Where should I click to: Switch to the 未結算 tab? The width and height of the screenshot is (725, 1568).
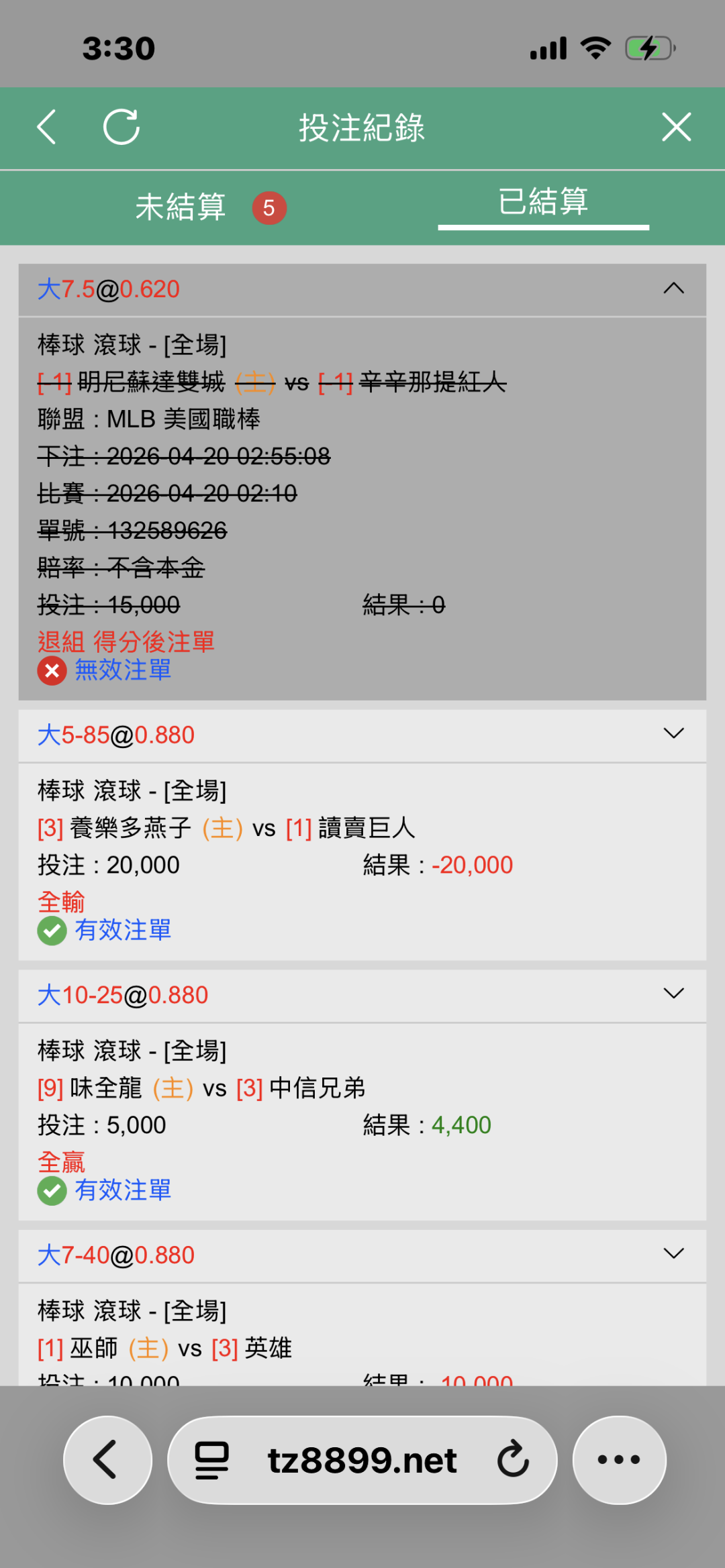[181, 207]
